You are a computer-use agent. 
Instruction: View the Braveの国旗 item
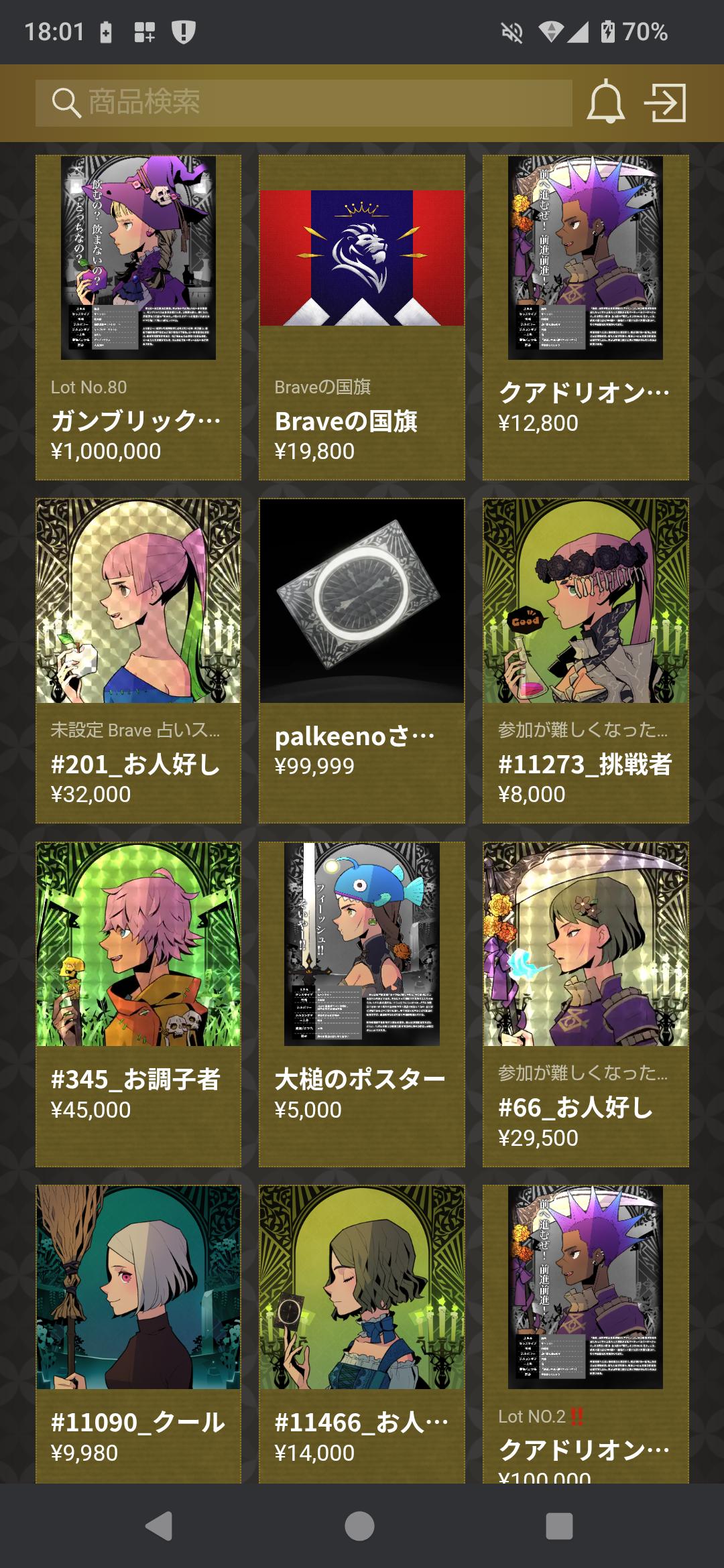(362, 318)
